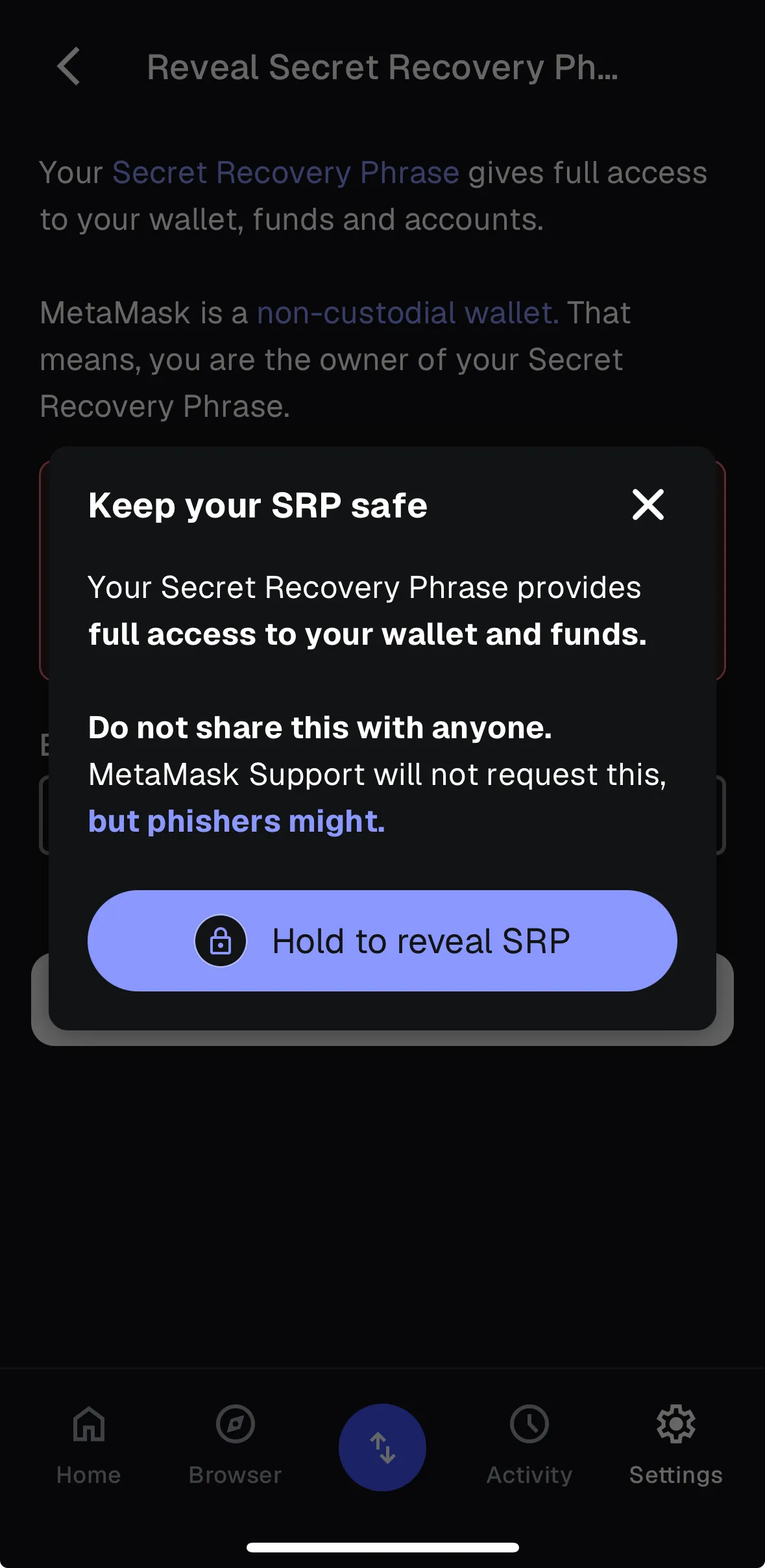Open the Secret Recovery Phrase link
The width and height of the screenshot is (765, 1568).
pyautogui.click(x=285, y=172)
